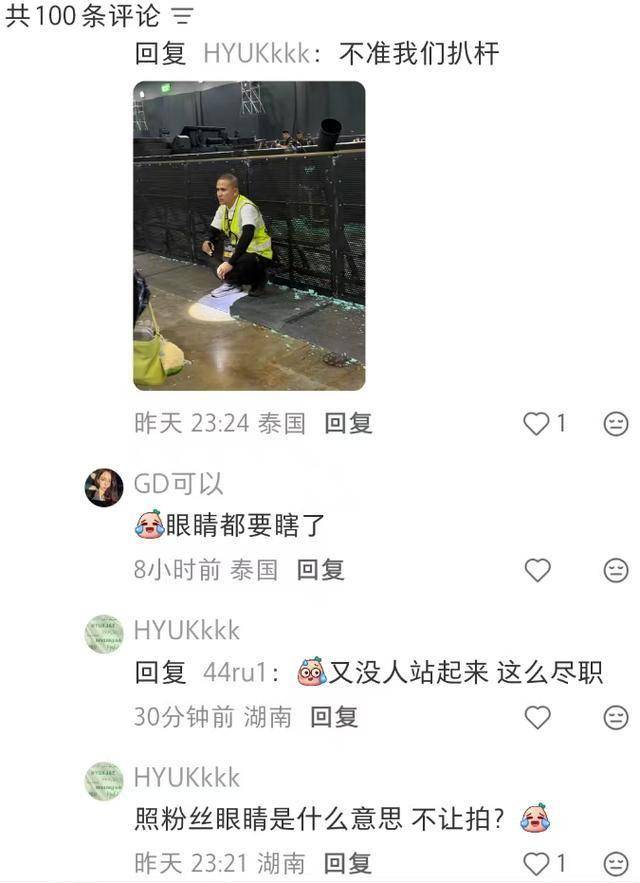Reply to the photo comment from 昨天 23:24
The image size is (640, 883).
tap(348, 423)
